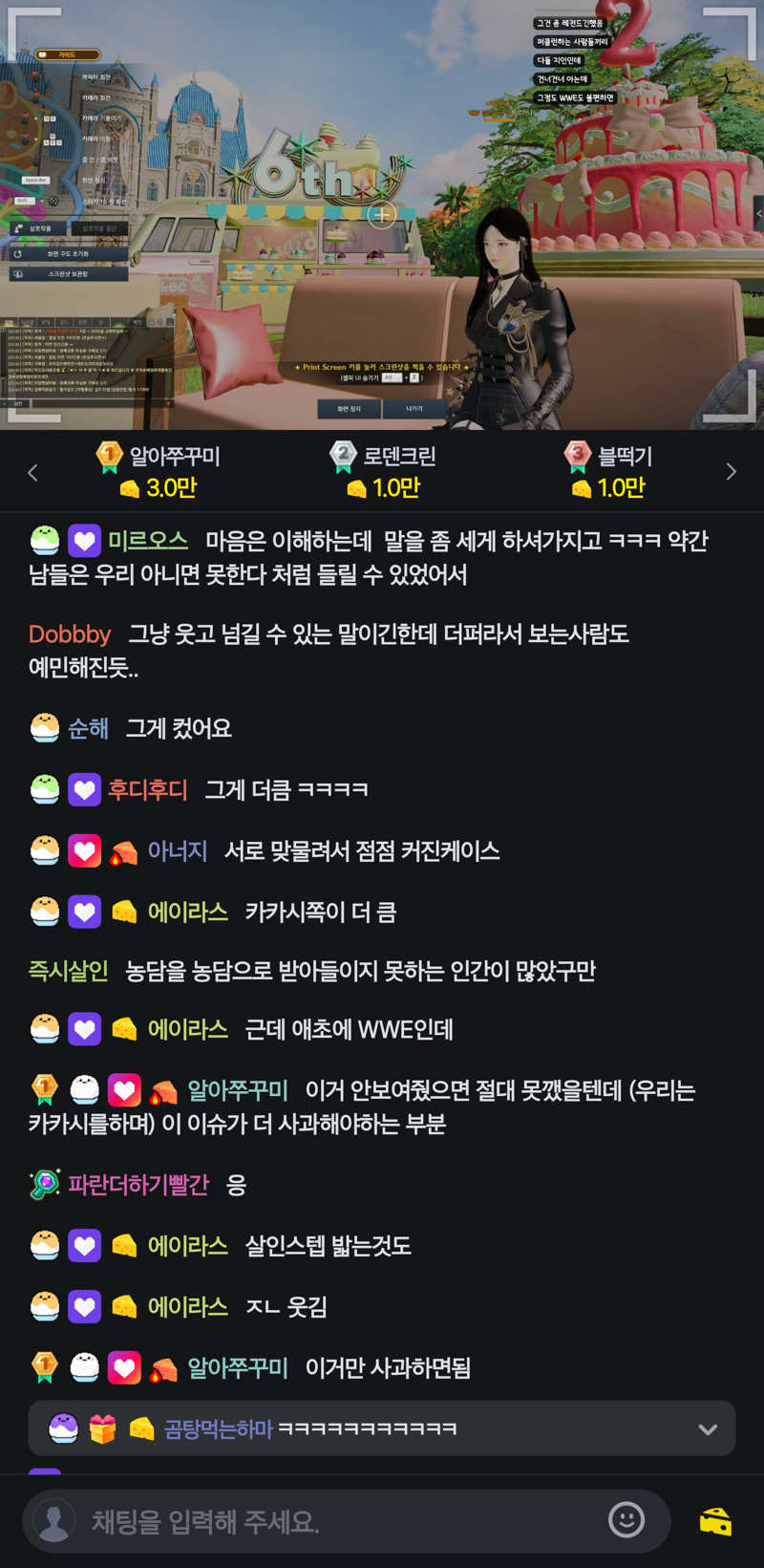
Task: Open the user profile of 미르오스
Action: coord(147,541)
